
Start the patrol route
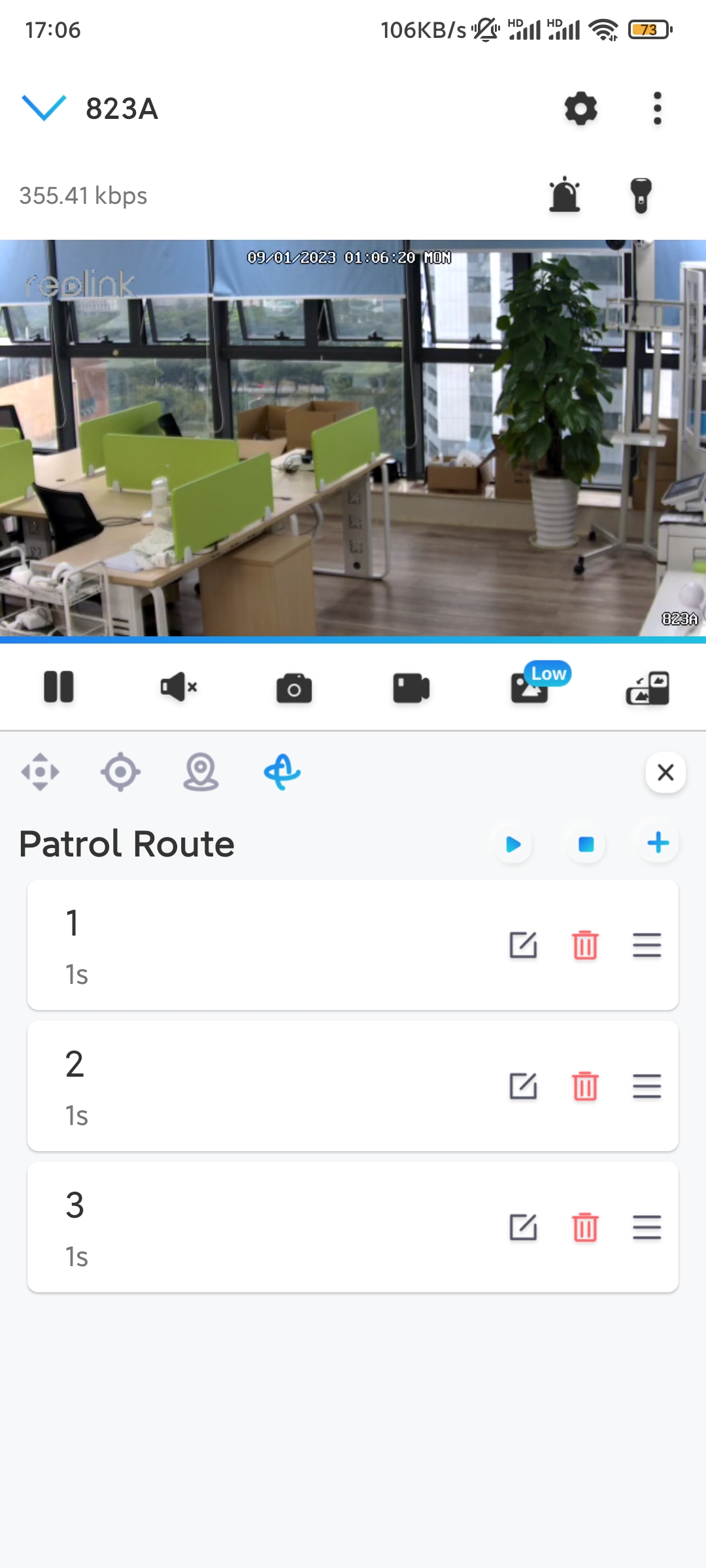(514, 844)
